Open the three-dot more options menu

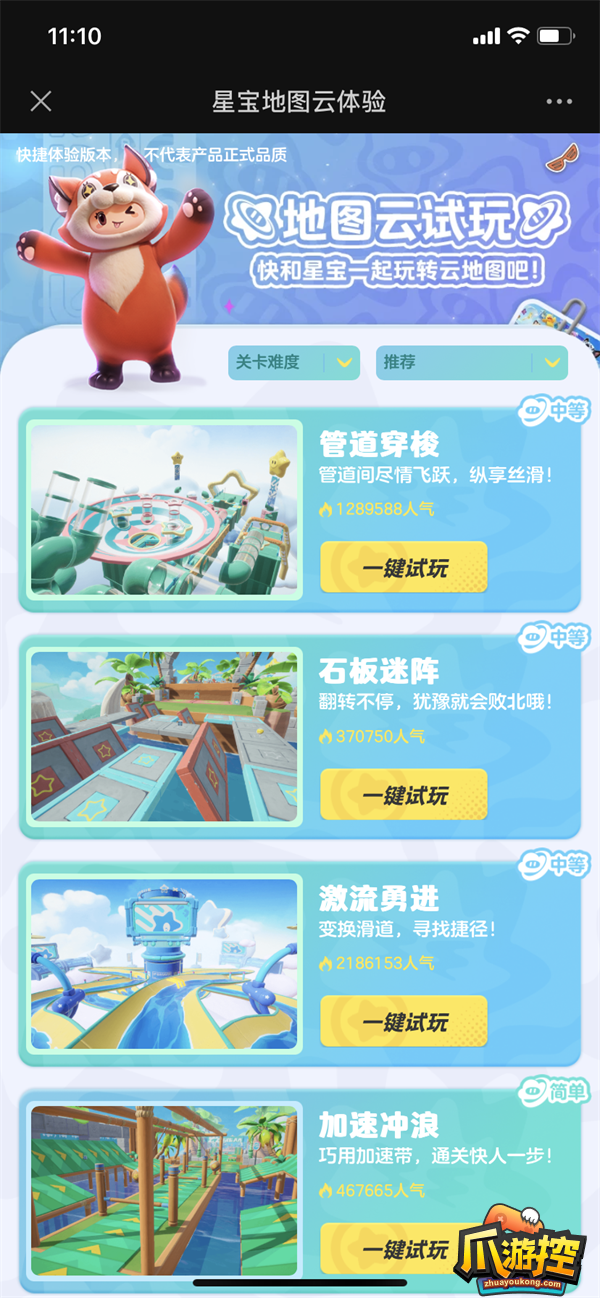[x=558, y=102]
